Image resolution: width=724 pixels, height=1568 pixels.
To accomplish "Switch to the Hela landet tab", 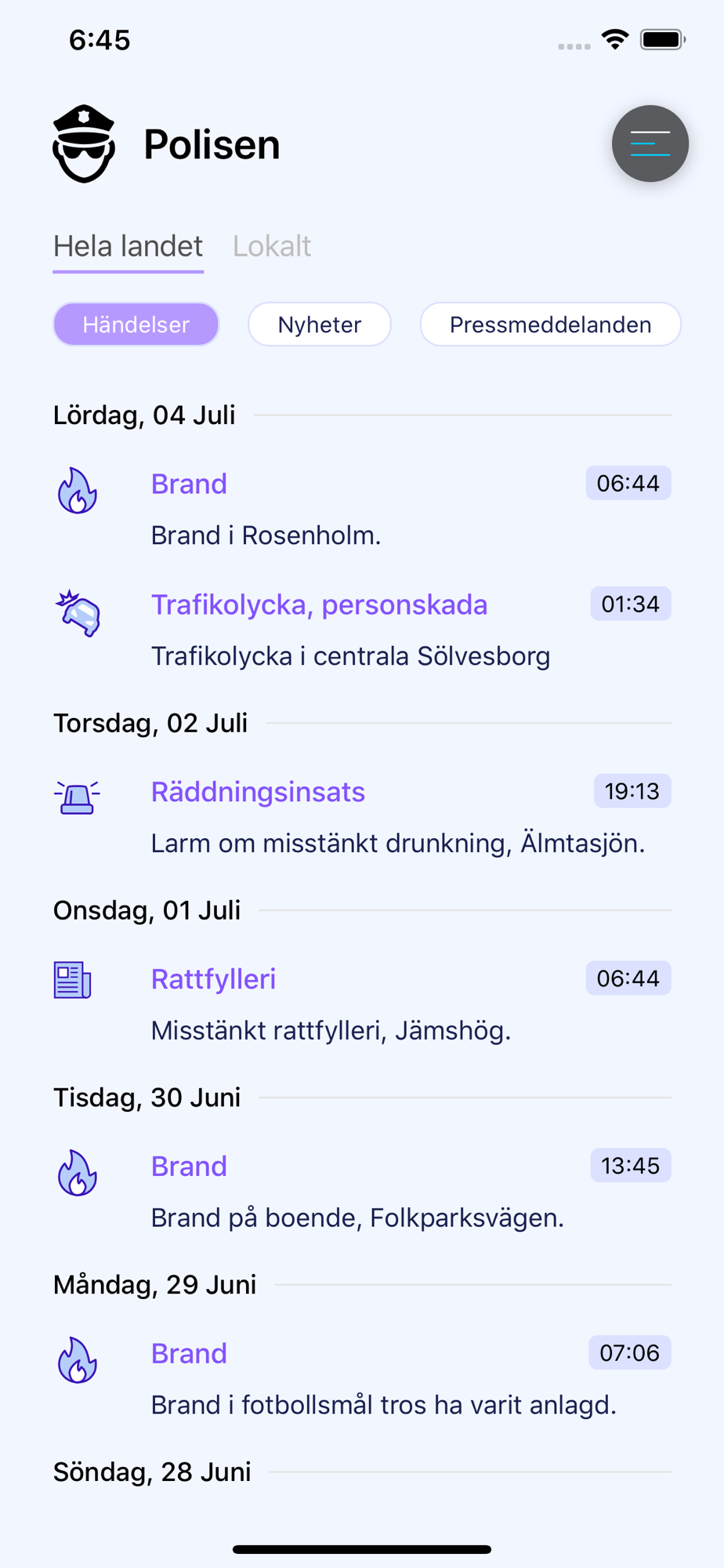I will pyautogui.click(x=128, y=247).
